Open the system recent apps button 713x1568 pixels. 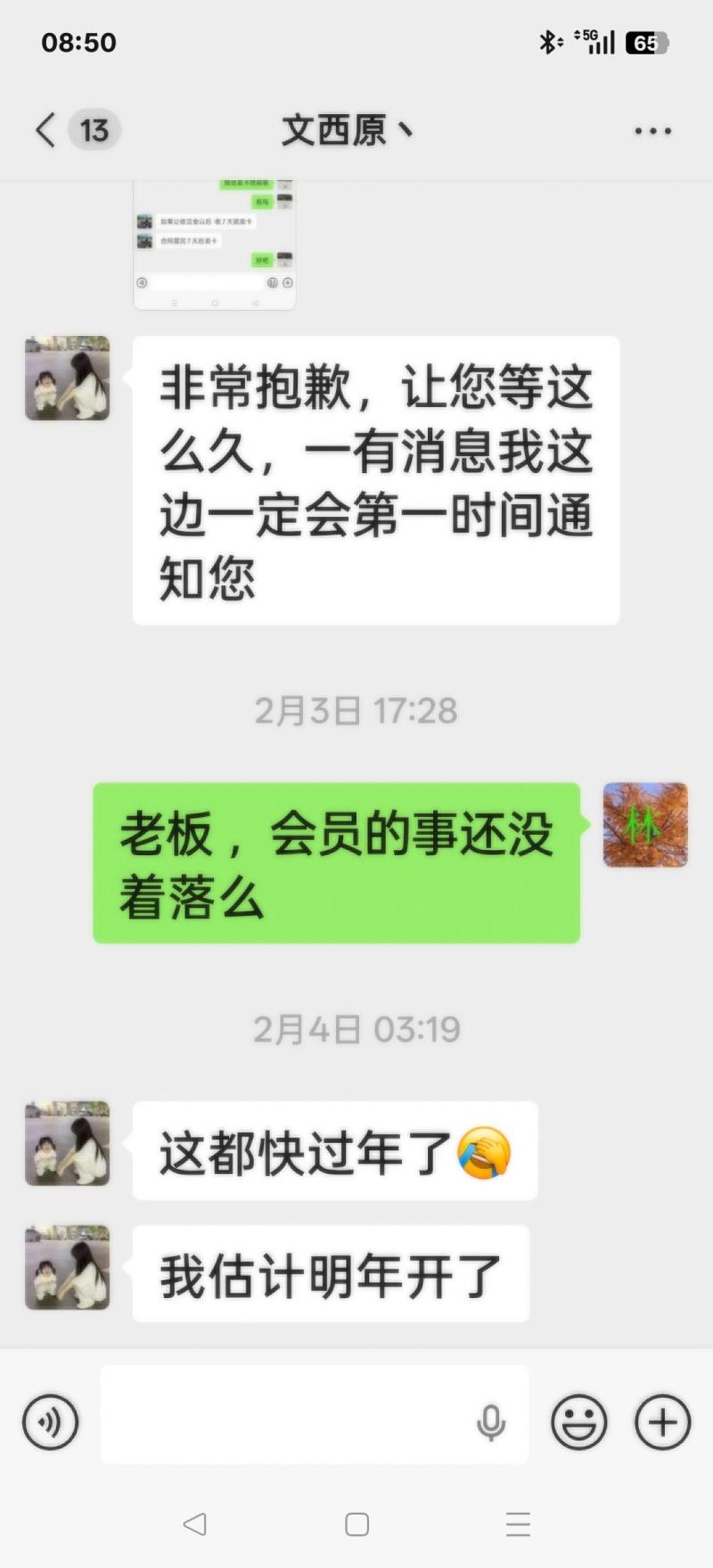(518, 1524)
